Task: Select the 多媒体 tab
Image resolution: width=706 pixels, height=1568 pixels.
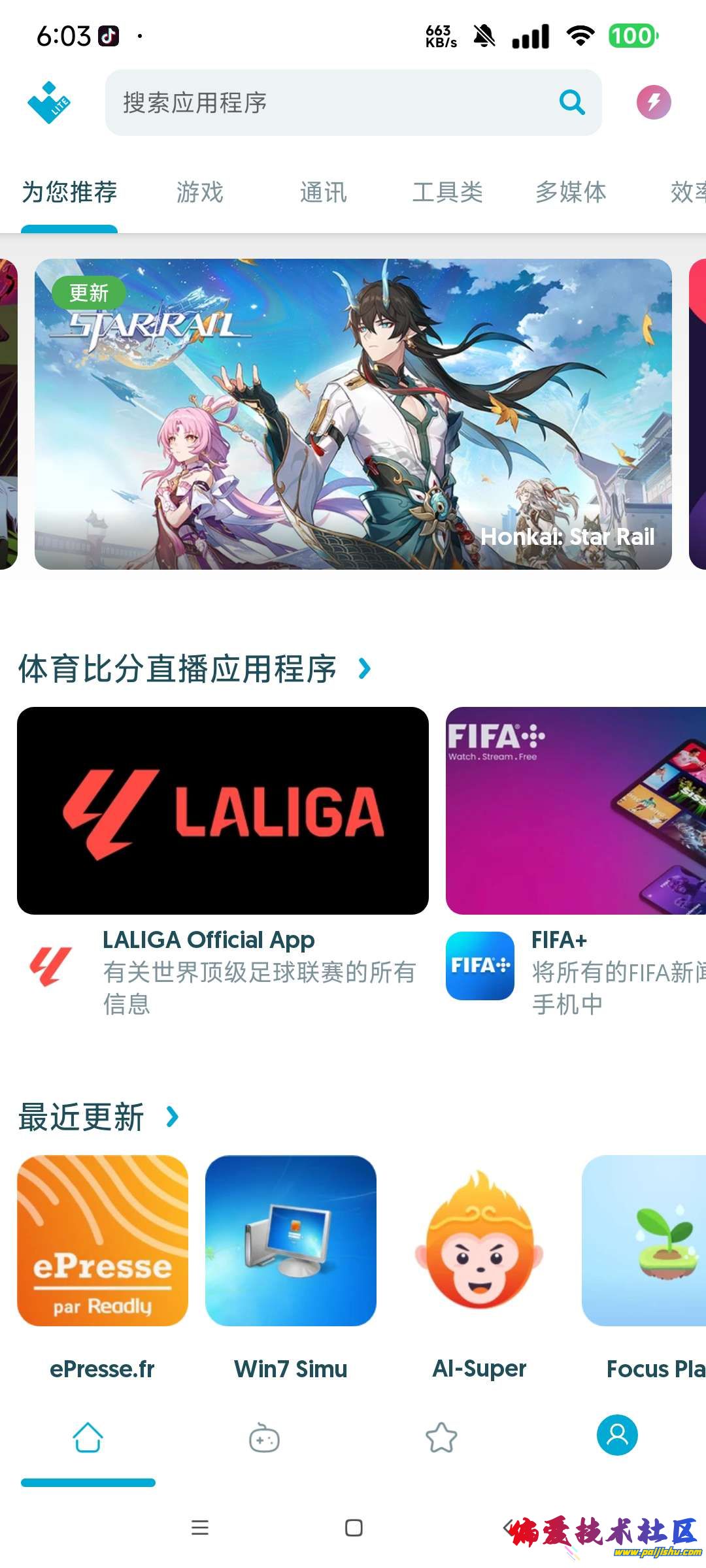Action: coord(571,192)
